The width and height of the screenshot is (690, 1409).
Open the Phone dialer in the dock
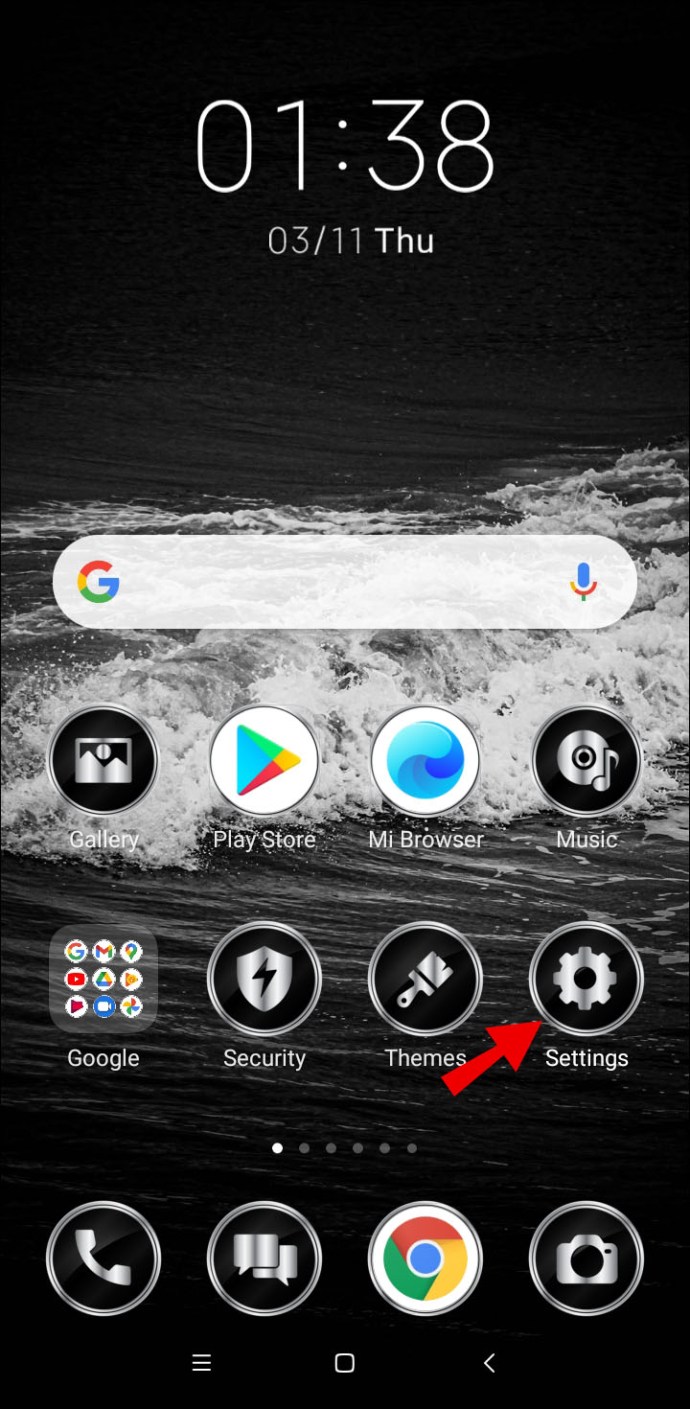[x=103, y=1257]
